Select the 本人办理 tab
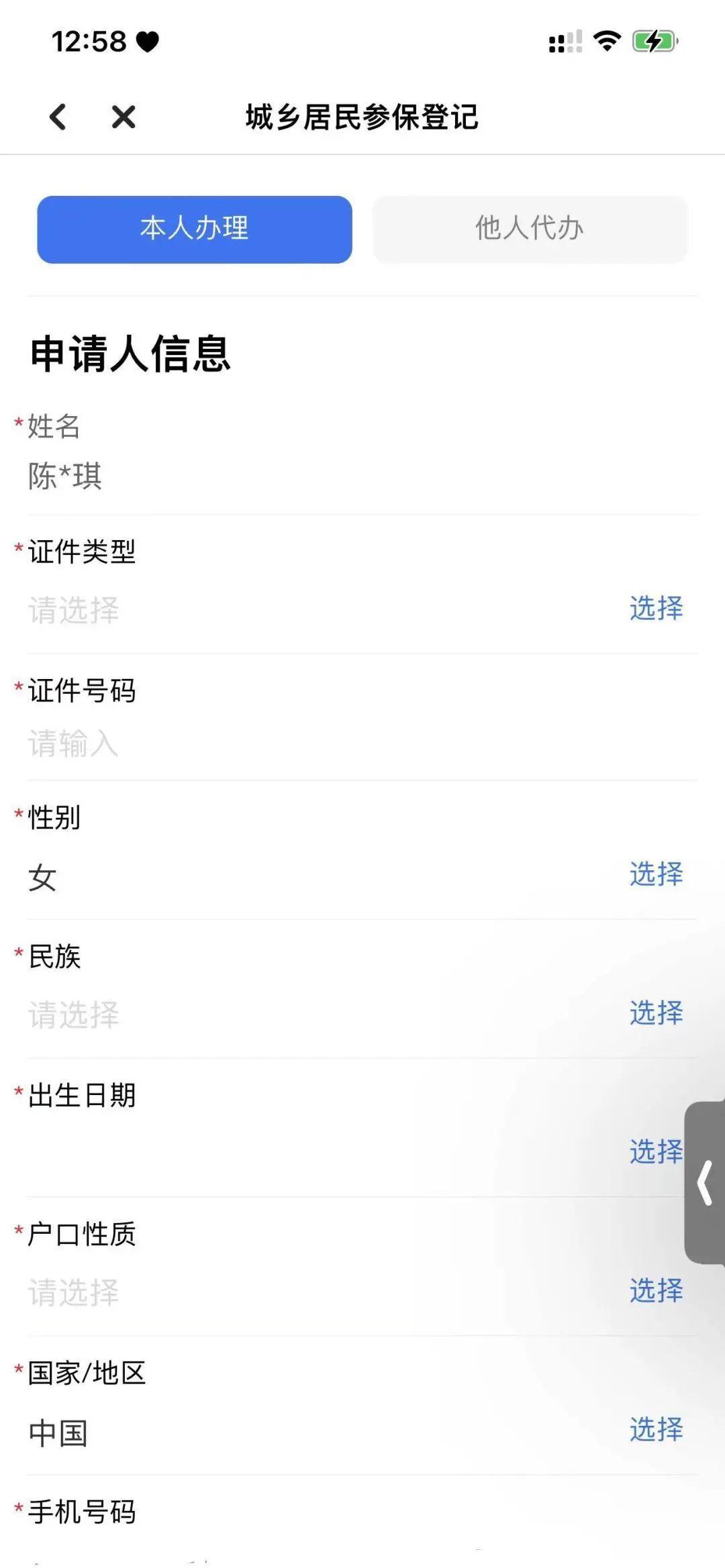This screenshot has width=725, height=1568. [x=195, y=229]
